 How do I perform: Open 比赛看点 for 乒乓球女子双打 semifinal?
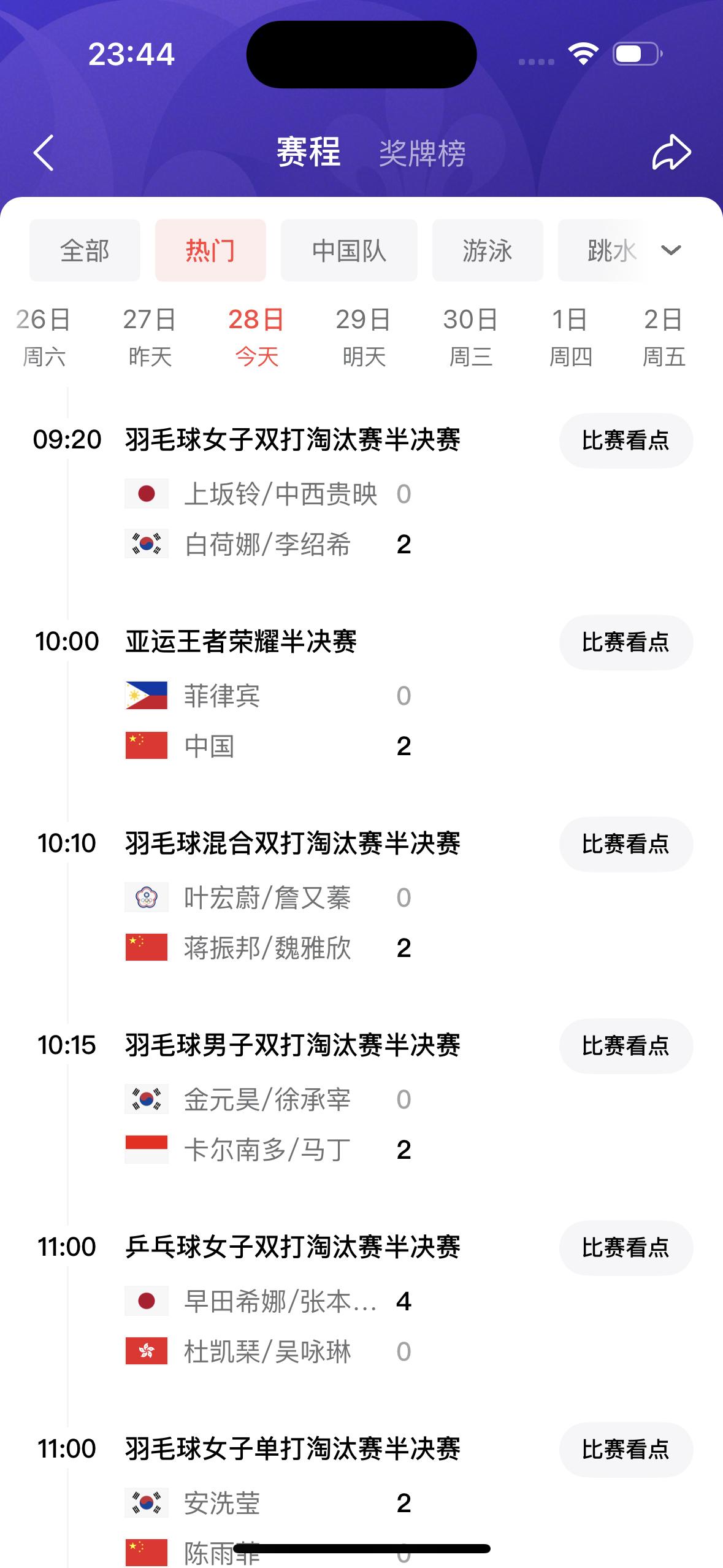[626, 1248]
